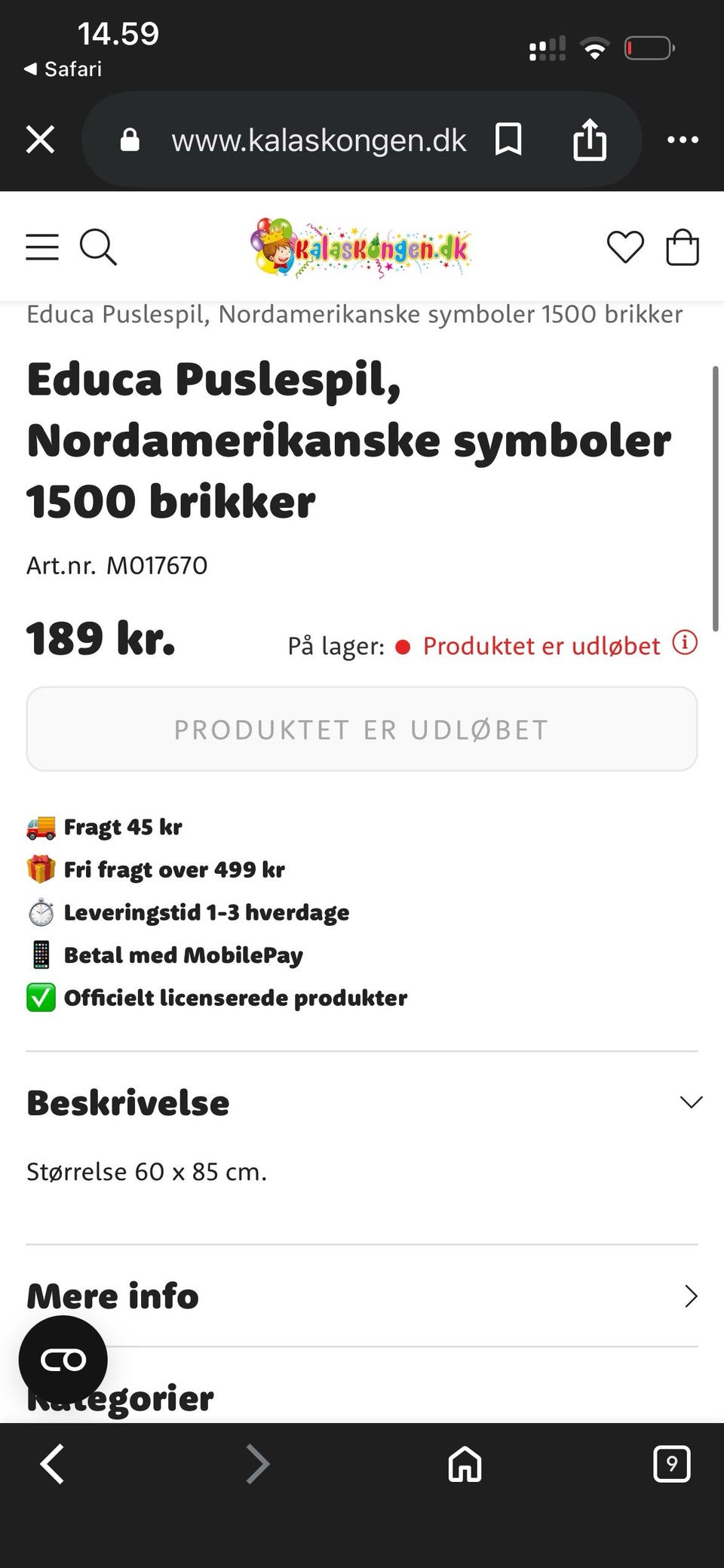Open the shopping bag cart
This screenshot has width=724, height=1568.
[683, 247]
